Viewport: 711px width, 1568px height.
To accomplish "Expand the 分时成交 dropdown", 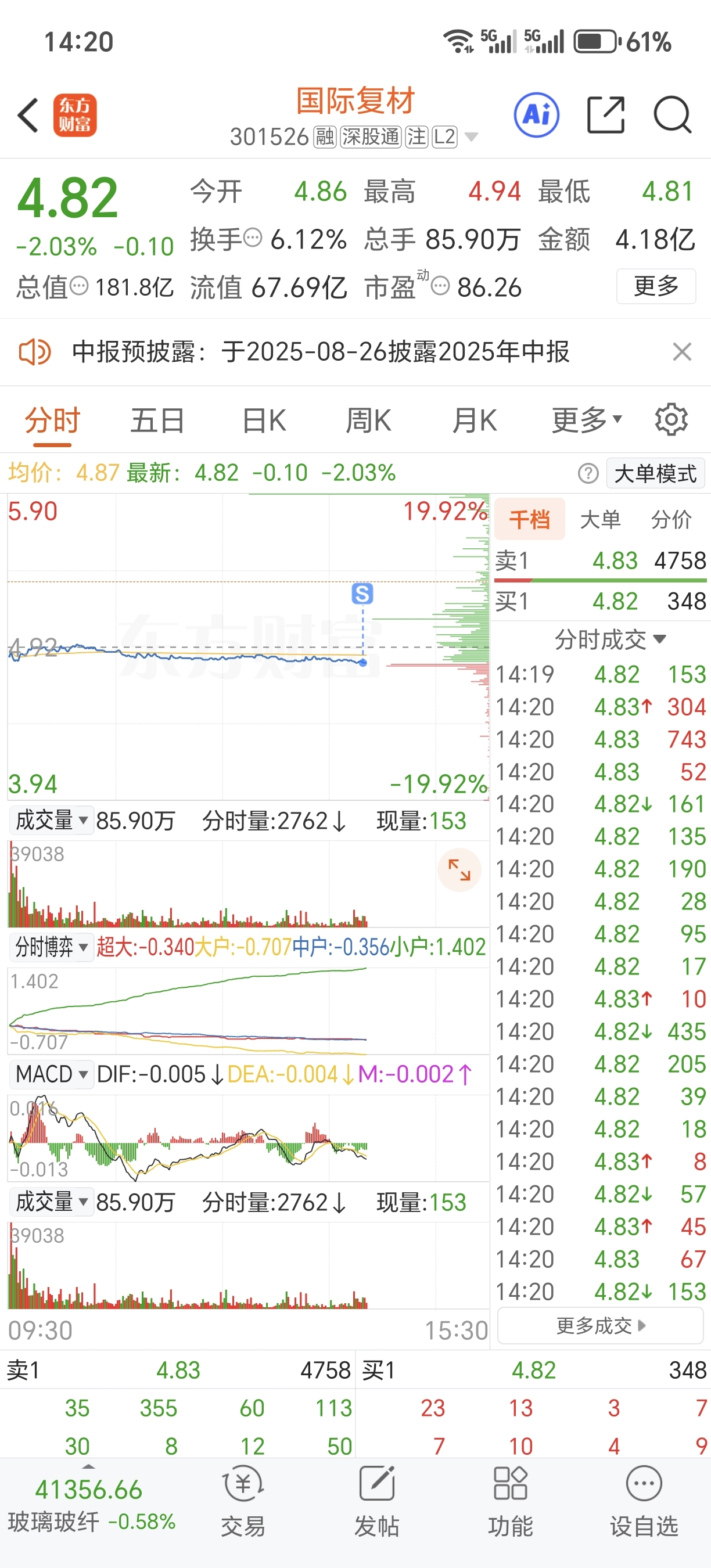I will click(x=611, y=640).
